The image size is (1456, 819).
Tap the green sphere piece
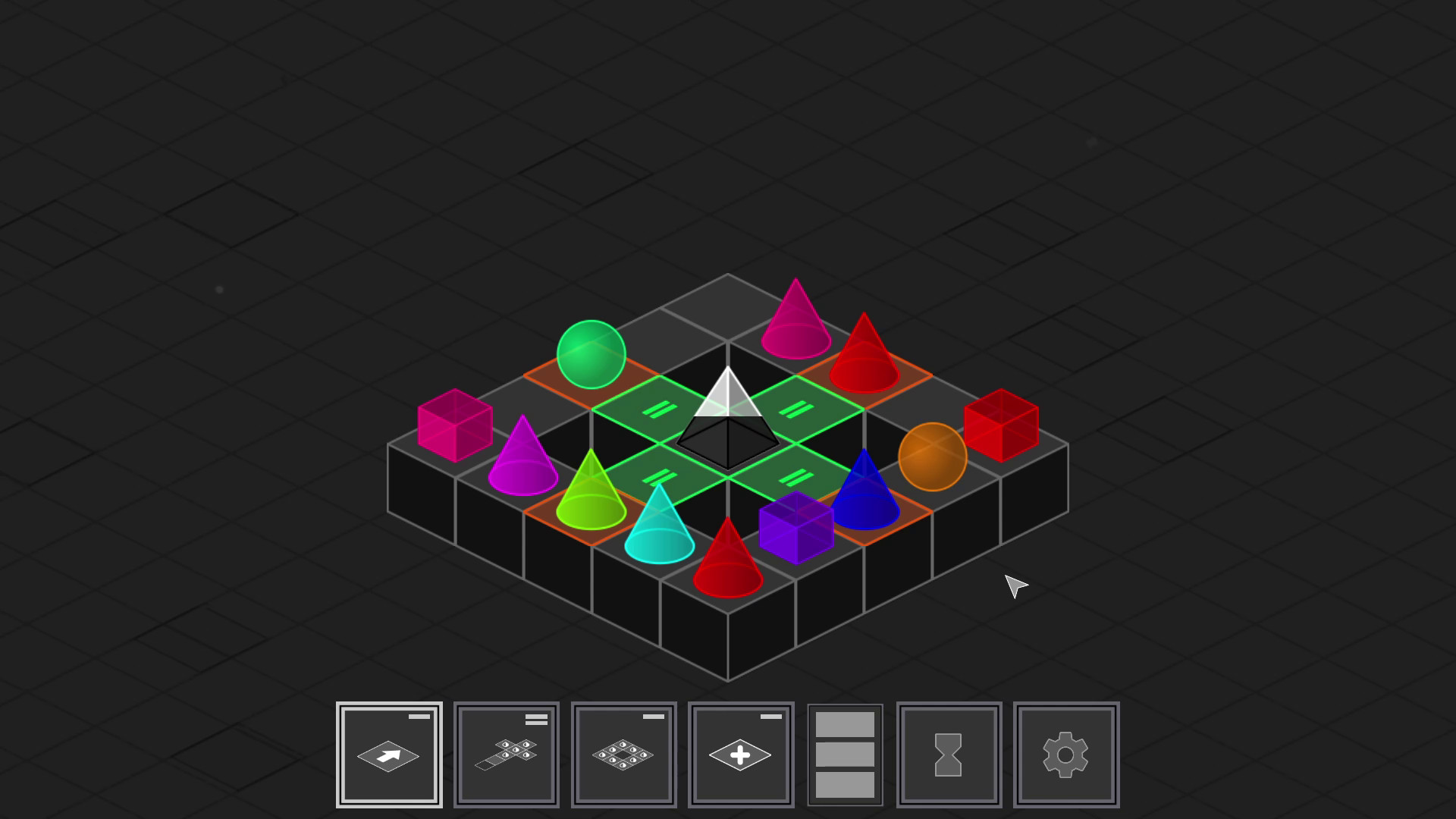(x=591, y=354)
